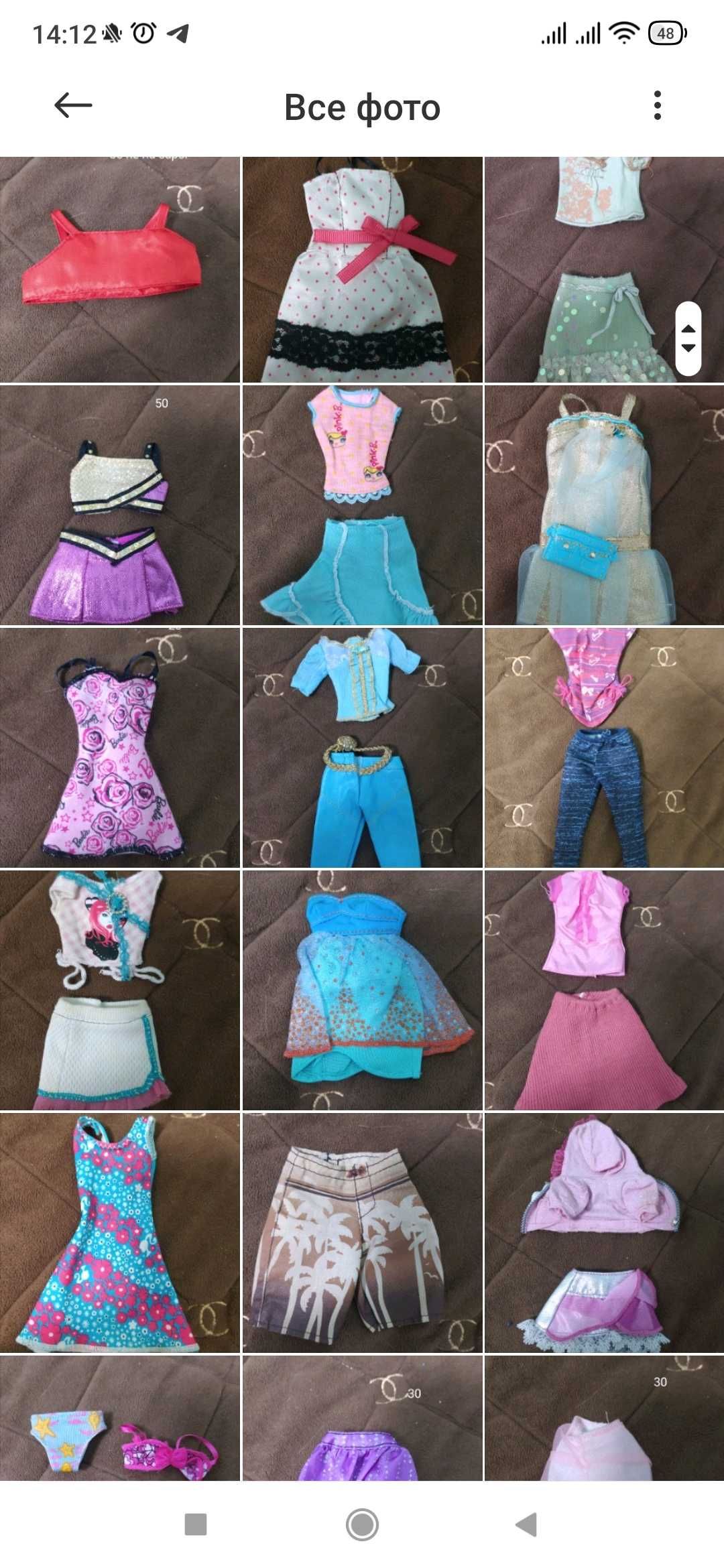This screenshot has height=1568, width=724.
Task: Open the palm tree board shorts photo
Action: tap(363, 1232)
